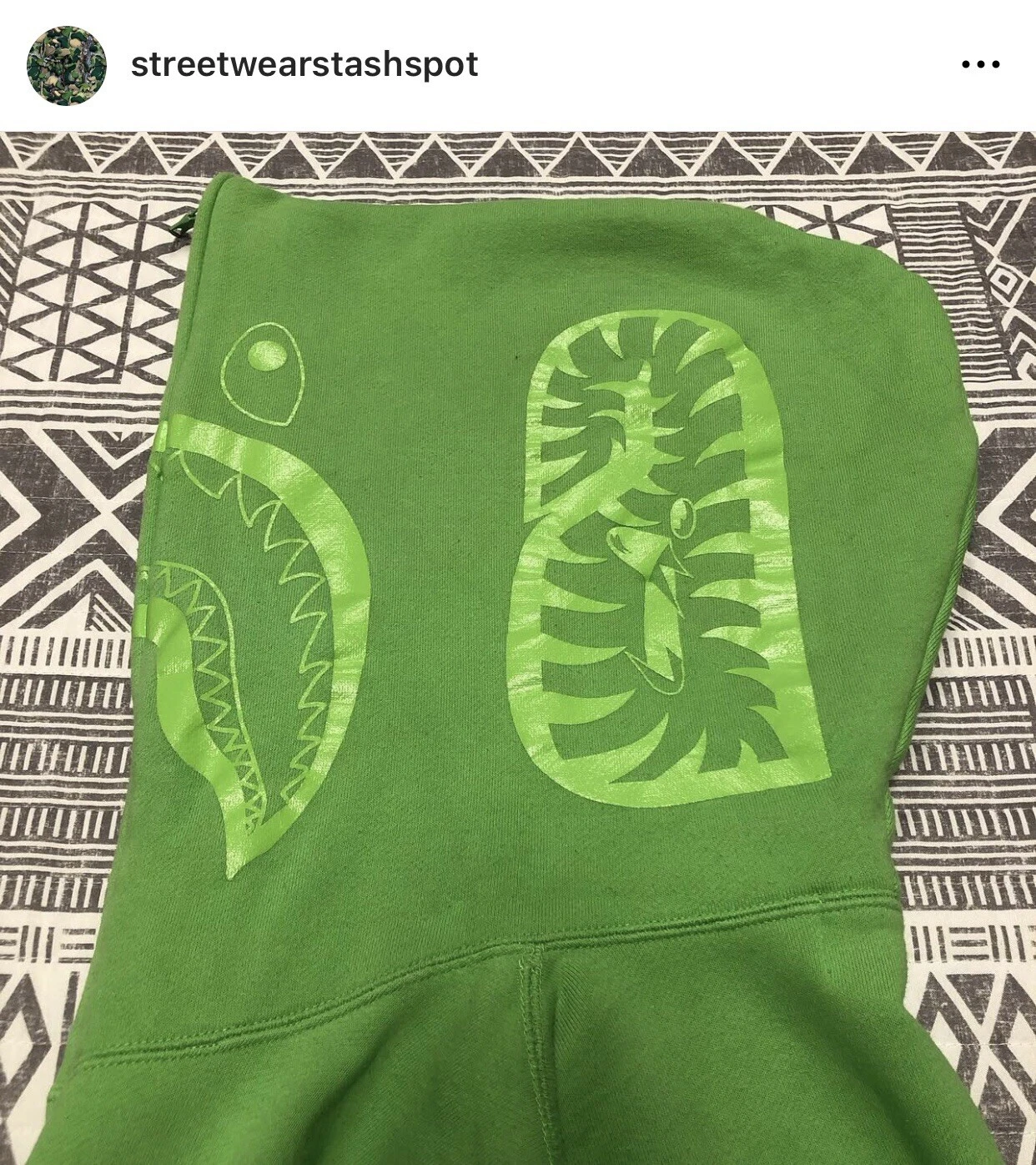
Task: Open streetwearstashspot profile picture
Action: (x=67, y=65)
